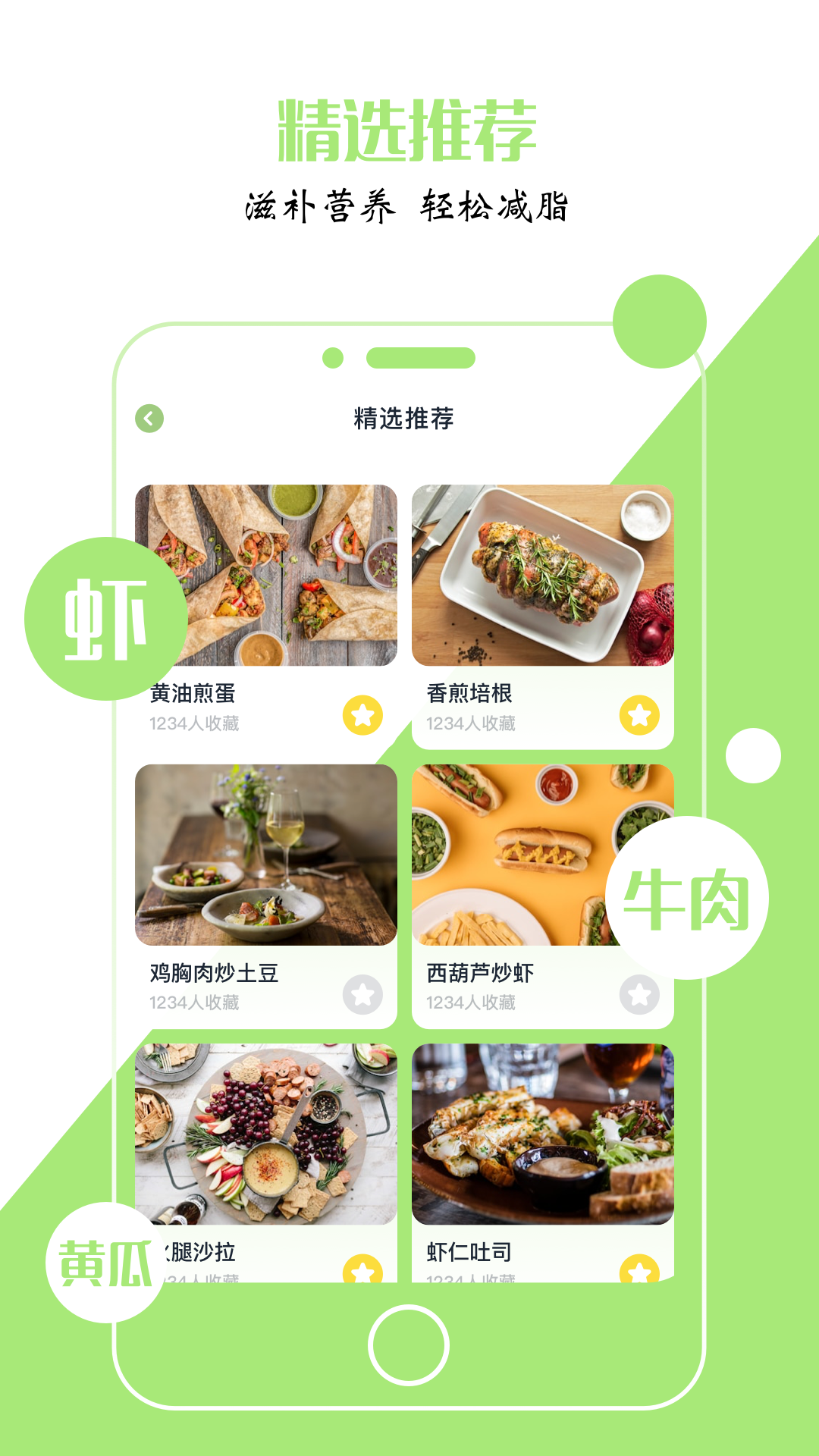Image resolution: width=819 pixels, height=1456 pixels.
Task: Click the back arrow on 精选推荐 page
Action: 149,417
